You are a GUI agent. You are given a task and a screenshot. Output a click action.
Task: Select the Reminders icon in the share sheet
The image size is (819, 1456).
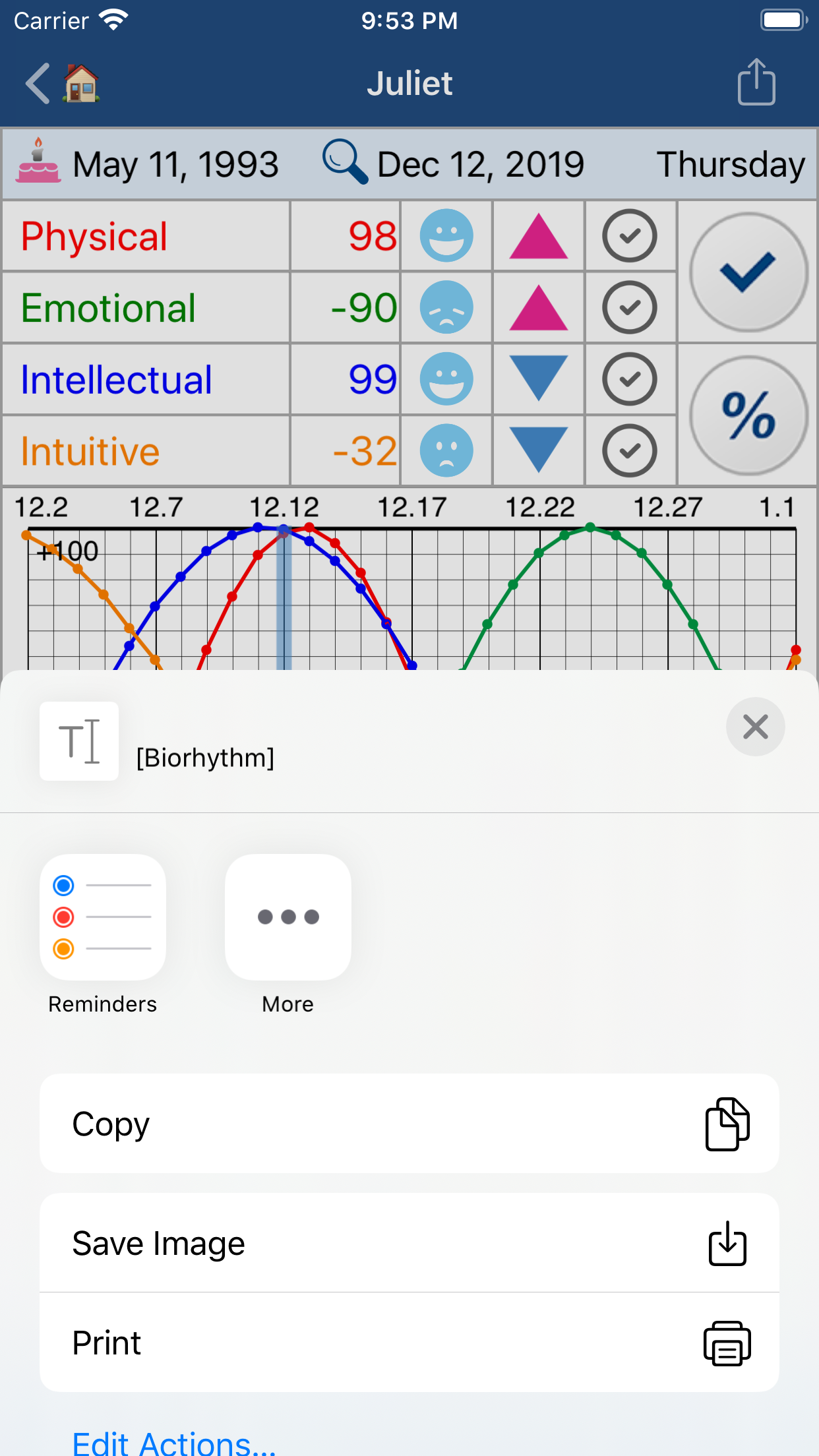click(102, 917)
